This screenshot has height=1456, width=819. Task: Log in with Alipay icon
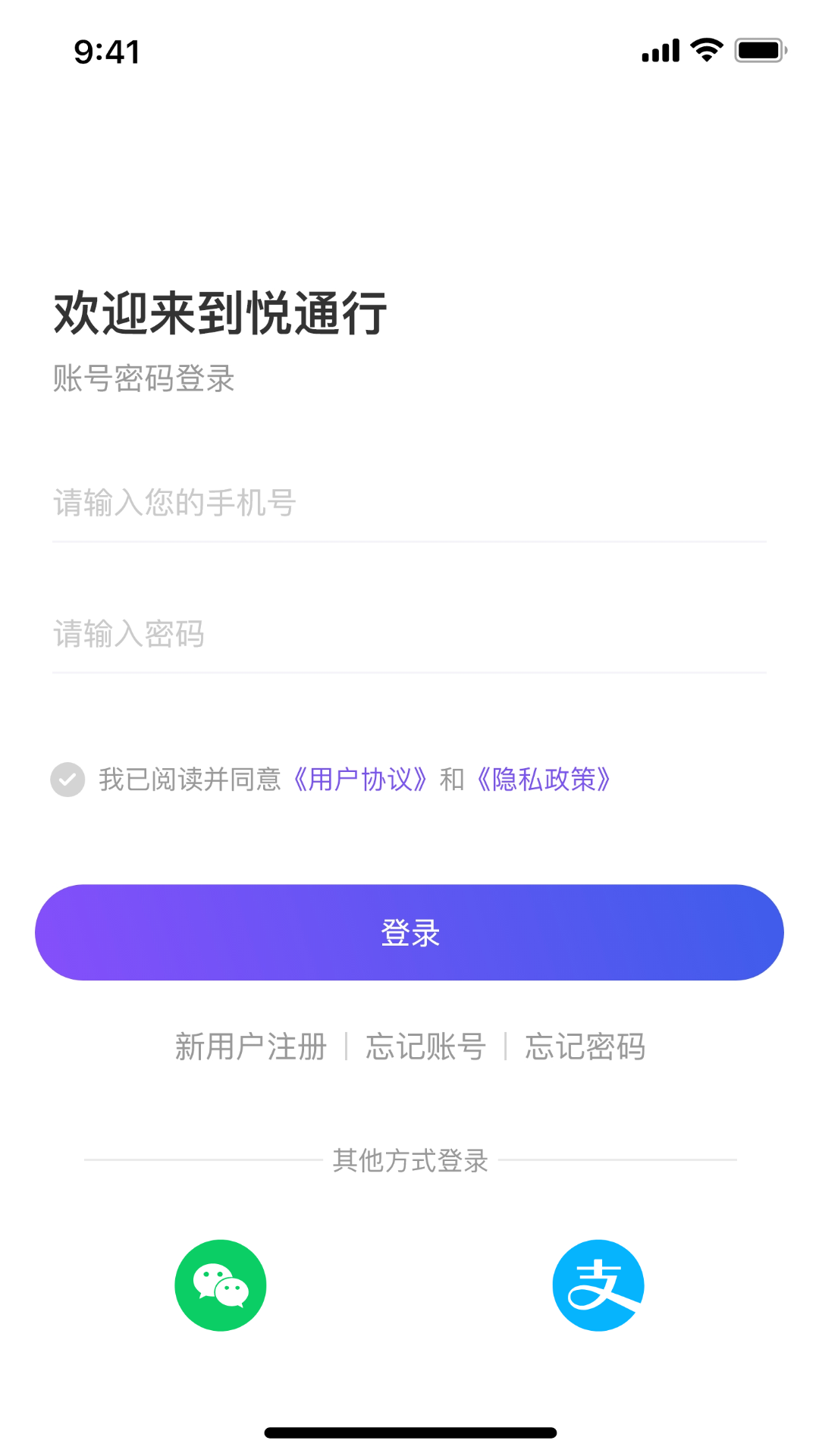coord(598,1285)
